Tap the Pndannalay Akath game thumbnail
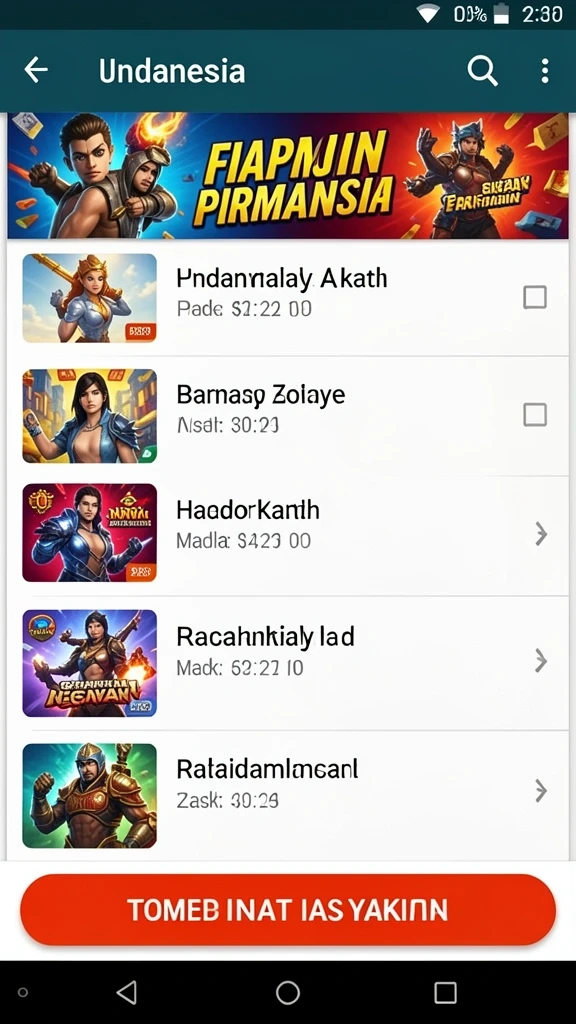The height and width of the screenshot is (1024, 576). (89, 298)
